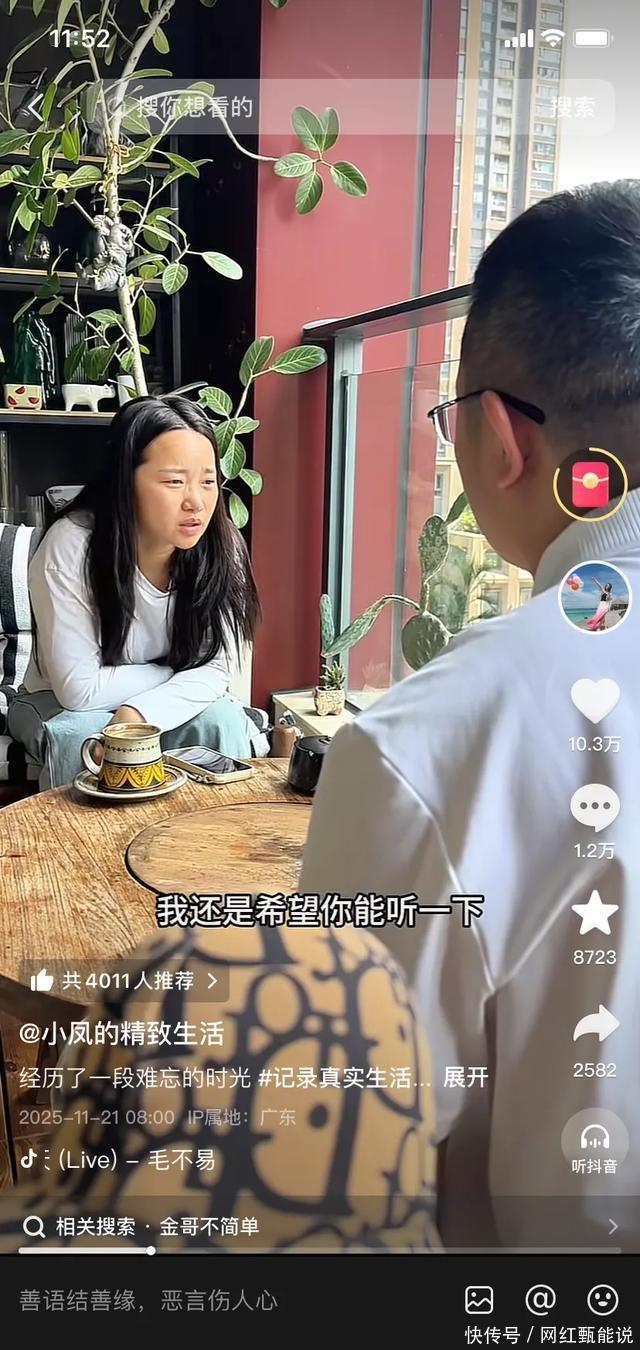Viewport: 640px width, 1350px height.
Task: Open the 共4011人推荐 recommendation chip
Action: 124,981
